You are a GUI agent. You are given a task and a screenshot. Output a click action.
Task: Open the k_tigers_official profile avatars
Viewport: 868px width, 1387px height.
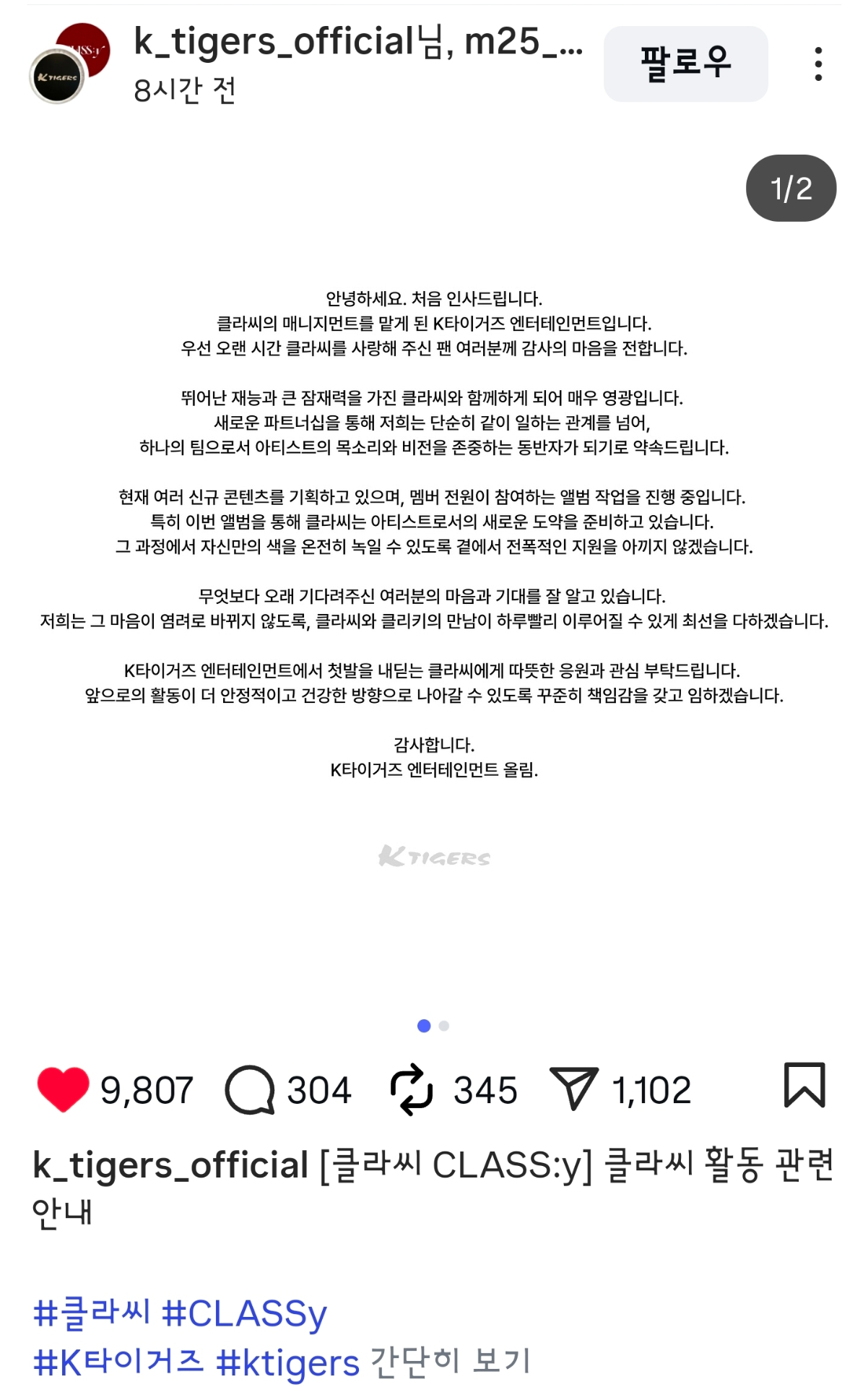click(x=69, y=64)
